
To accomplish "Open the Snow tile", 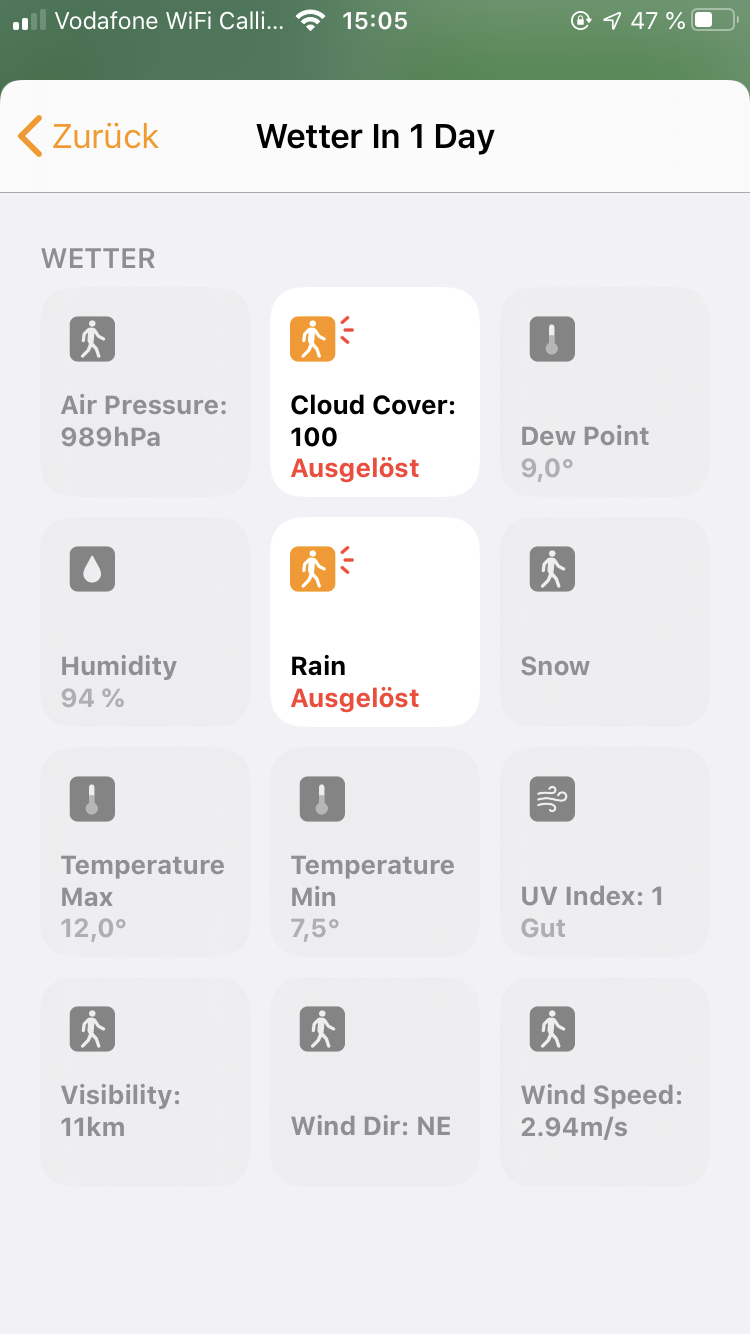I will coord(605,622).
